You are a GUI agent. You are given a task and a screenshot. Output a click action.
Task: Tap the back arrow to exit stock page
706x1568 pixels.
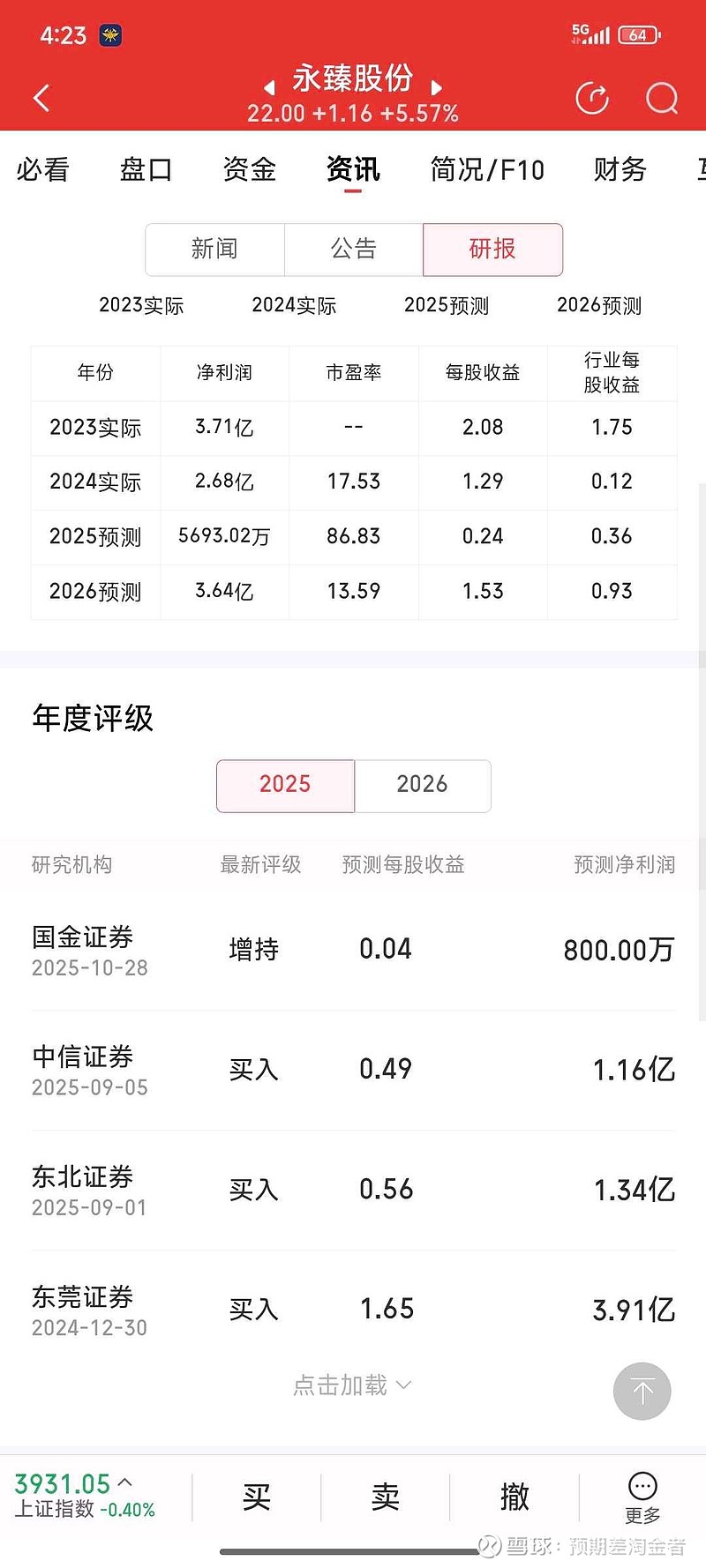41,97
